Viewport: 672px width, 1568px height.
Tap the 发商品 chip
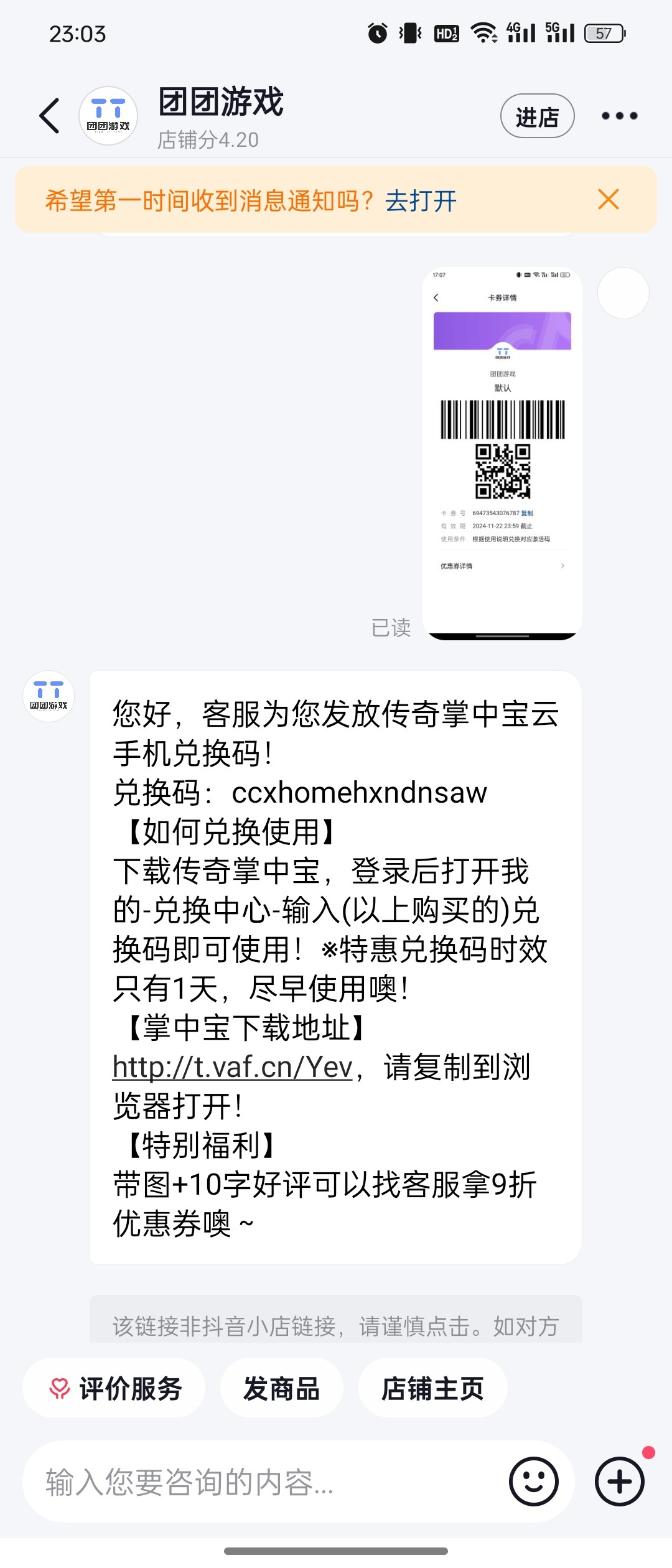pyautogui.click(x=281, y=1389)
